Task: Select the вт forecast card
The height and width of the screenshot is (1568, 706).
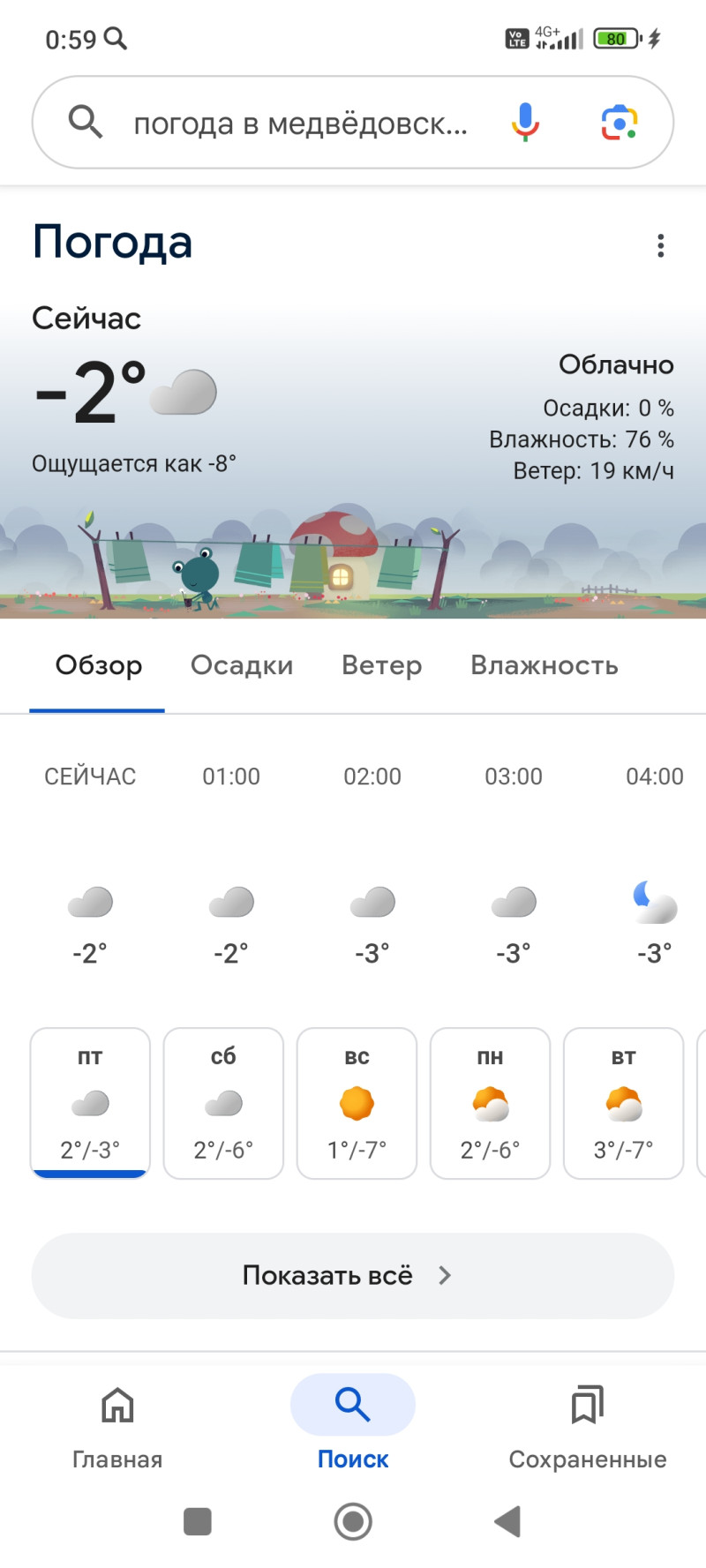Action: (x=623, y=1103)
